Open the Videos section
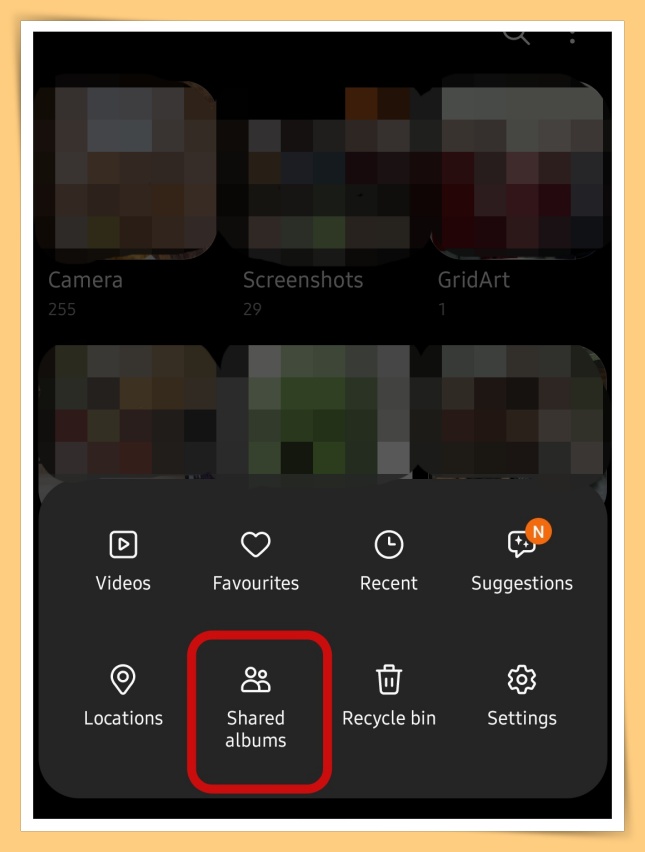 (123, 559)
